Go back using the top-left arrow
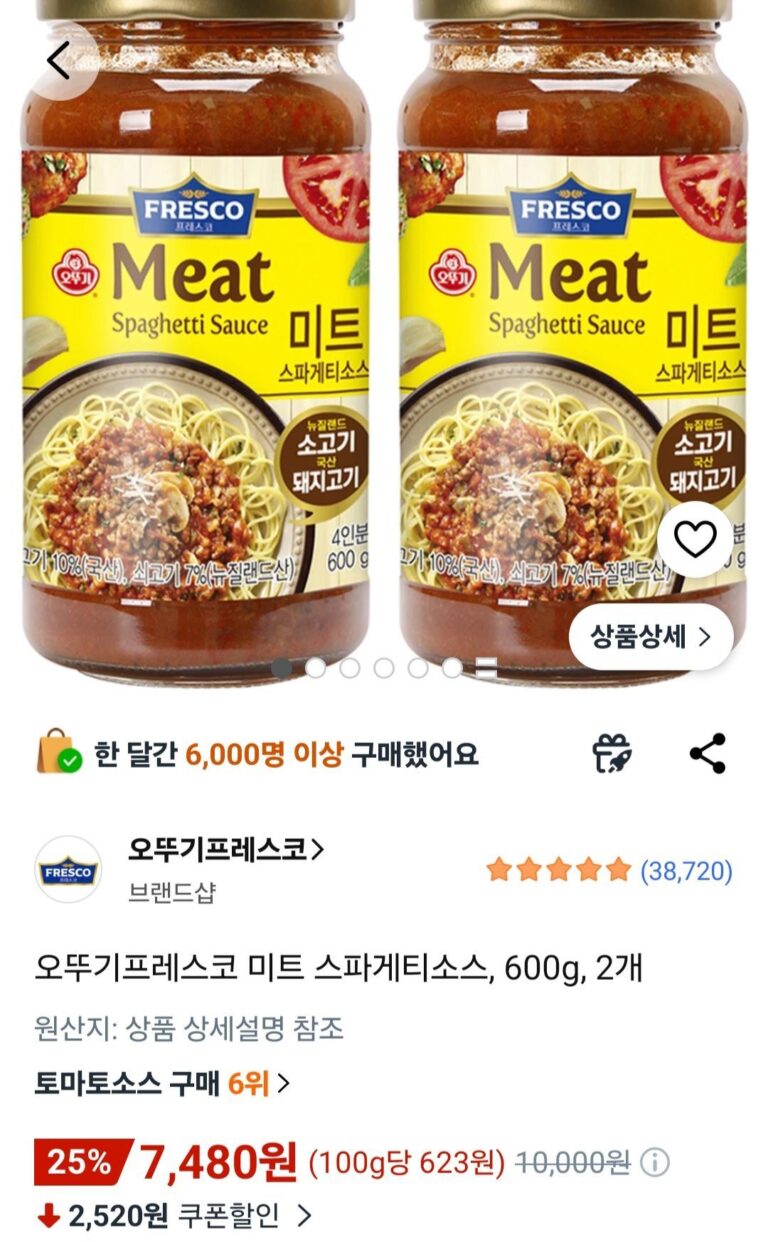The width and height of the screenshot is (768, 1242). [x=58, y=61]
